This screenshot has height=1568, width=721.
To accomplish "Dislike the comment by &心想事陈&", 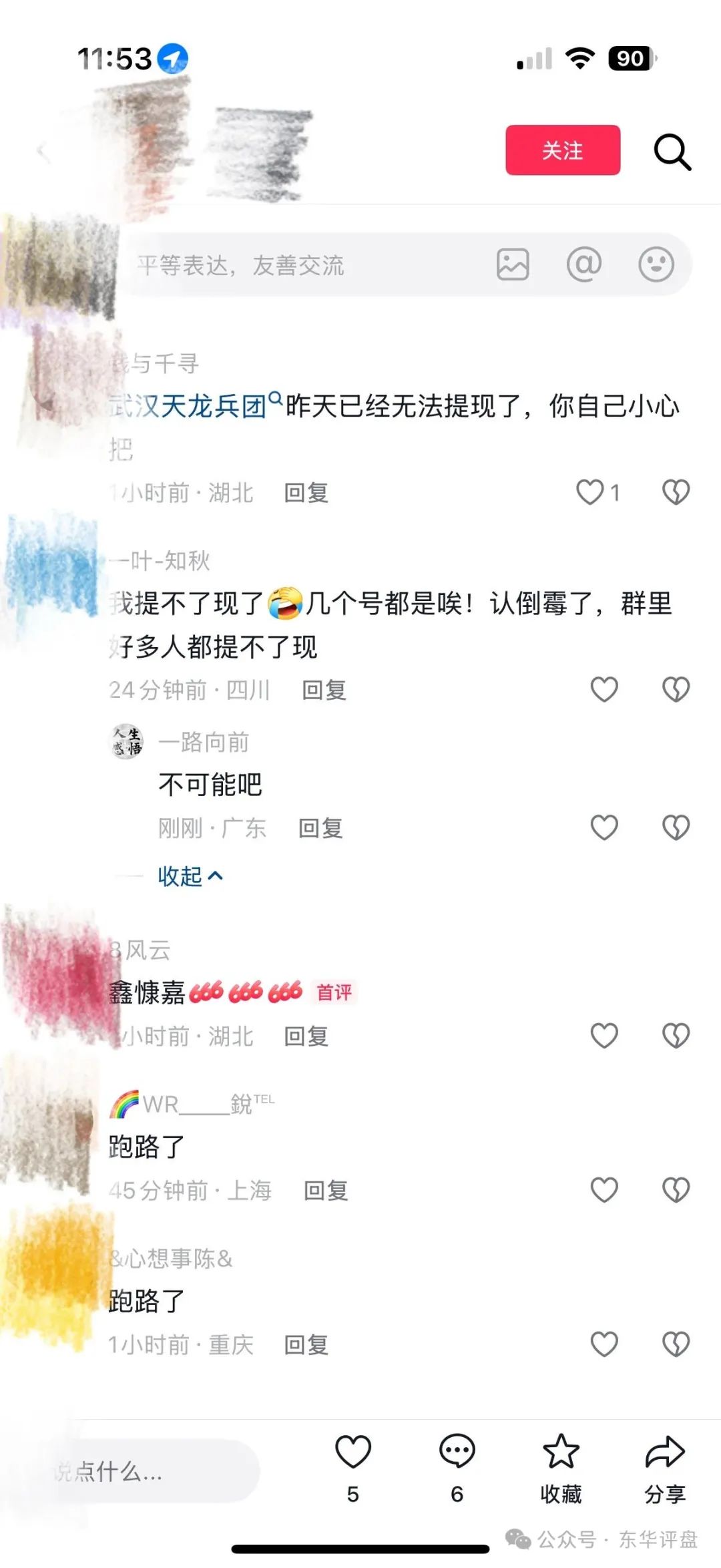I will coord(676,1344).
